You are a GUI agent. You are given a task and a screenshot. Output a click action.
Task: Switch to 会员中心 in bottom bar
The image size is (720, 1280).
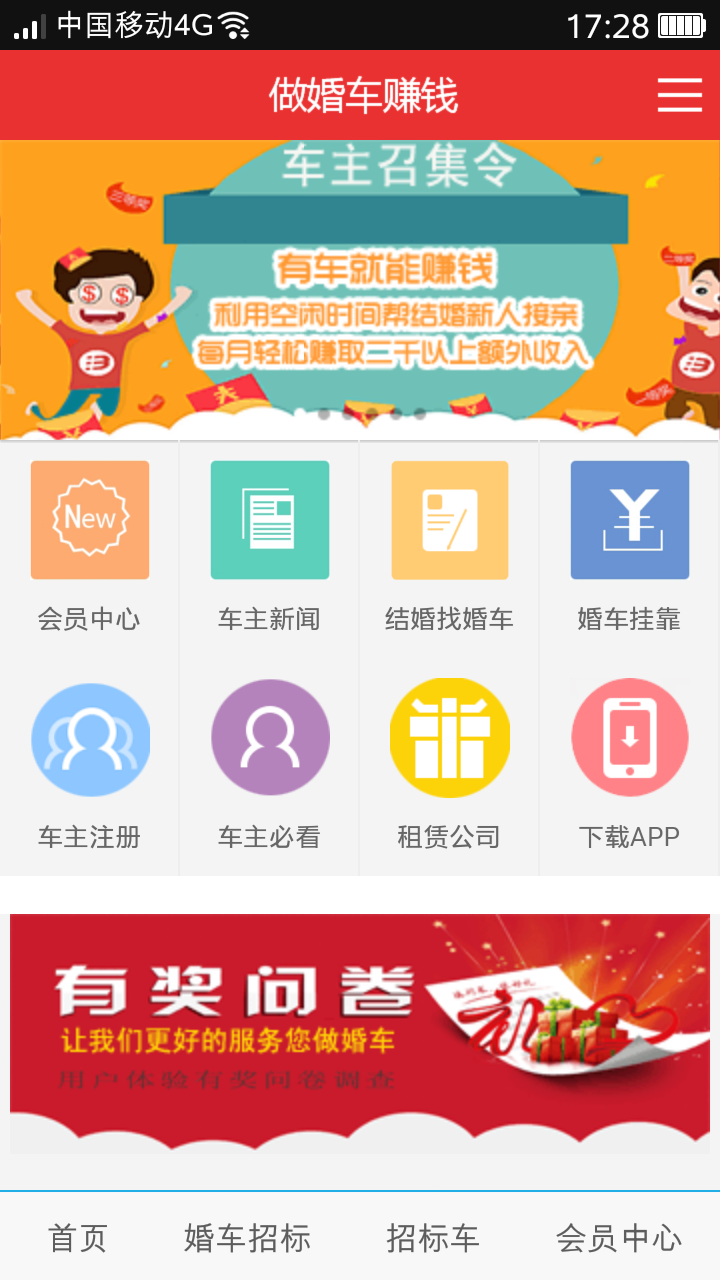click(619, 1238)
